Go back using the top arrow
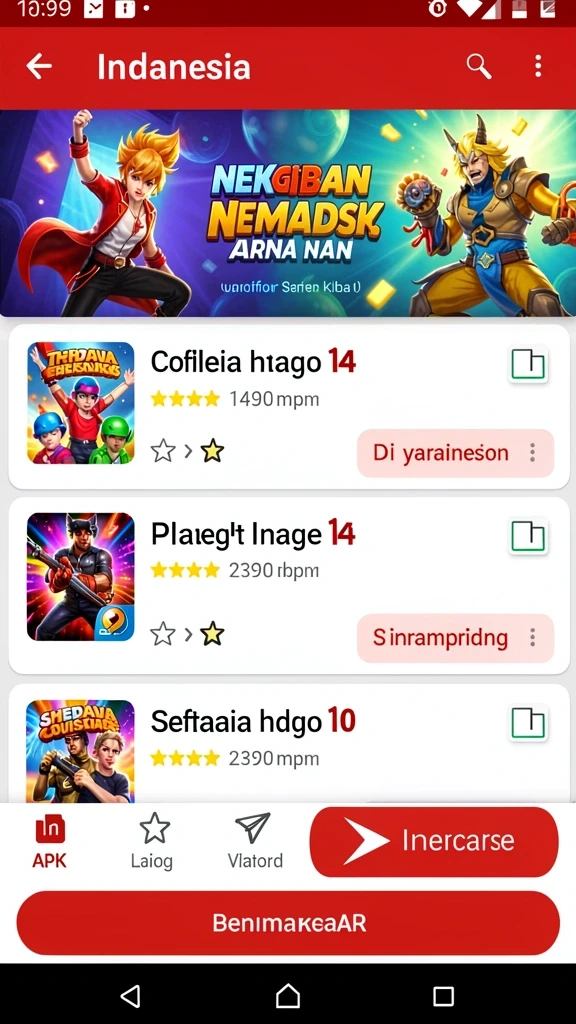The height and width of the screenshot is (1024, 576). coord(39,67)
